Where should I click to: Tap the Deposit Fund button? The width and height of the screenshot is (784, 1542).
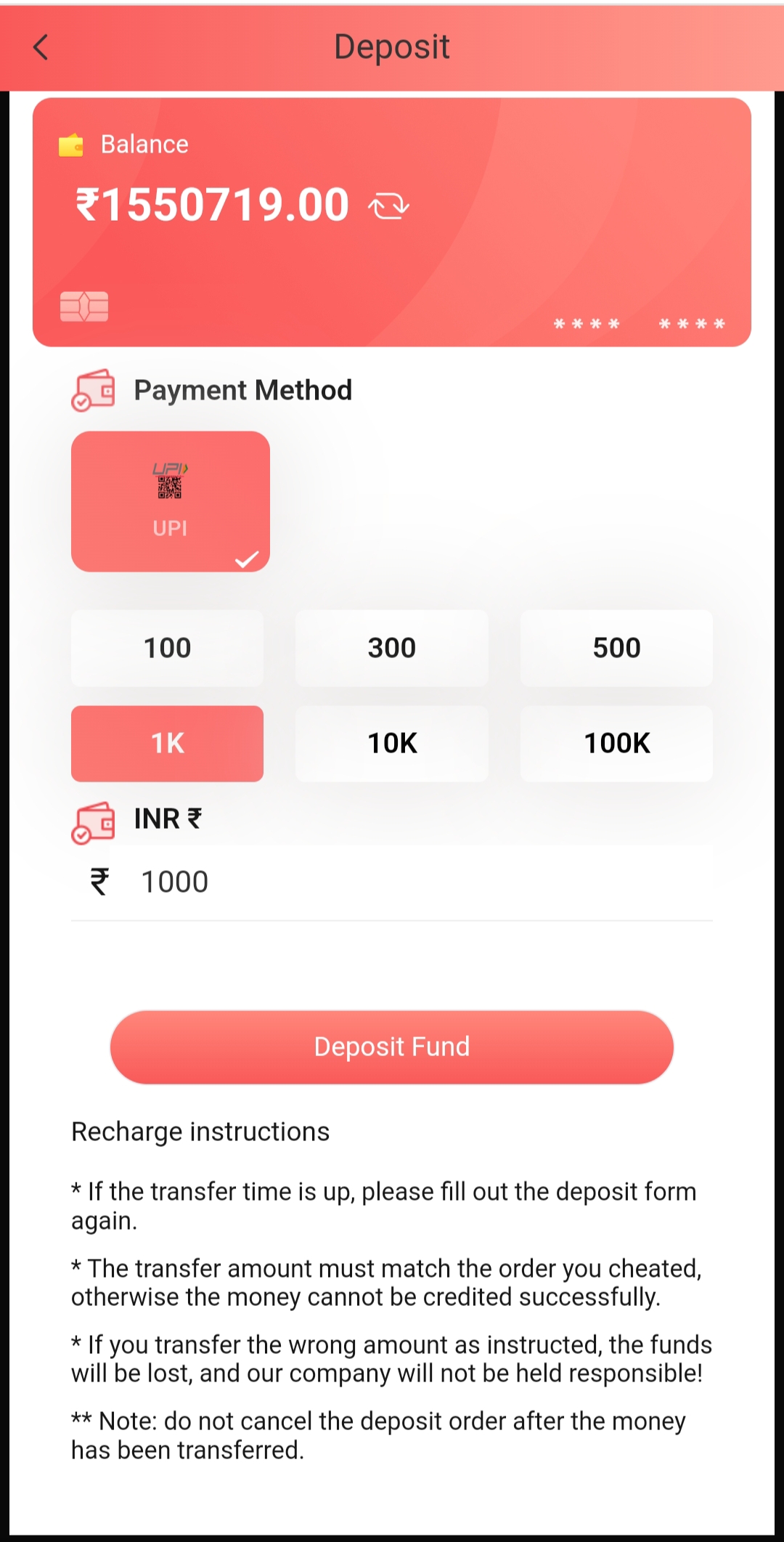(392, 1047)
